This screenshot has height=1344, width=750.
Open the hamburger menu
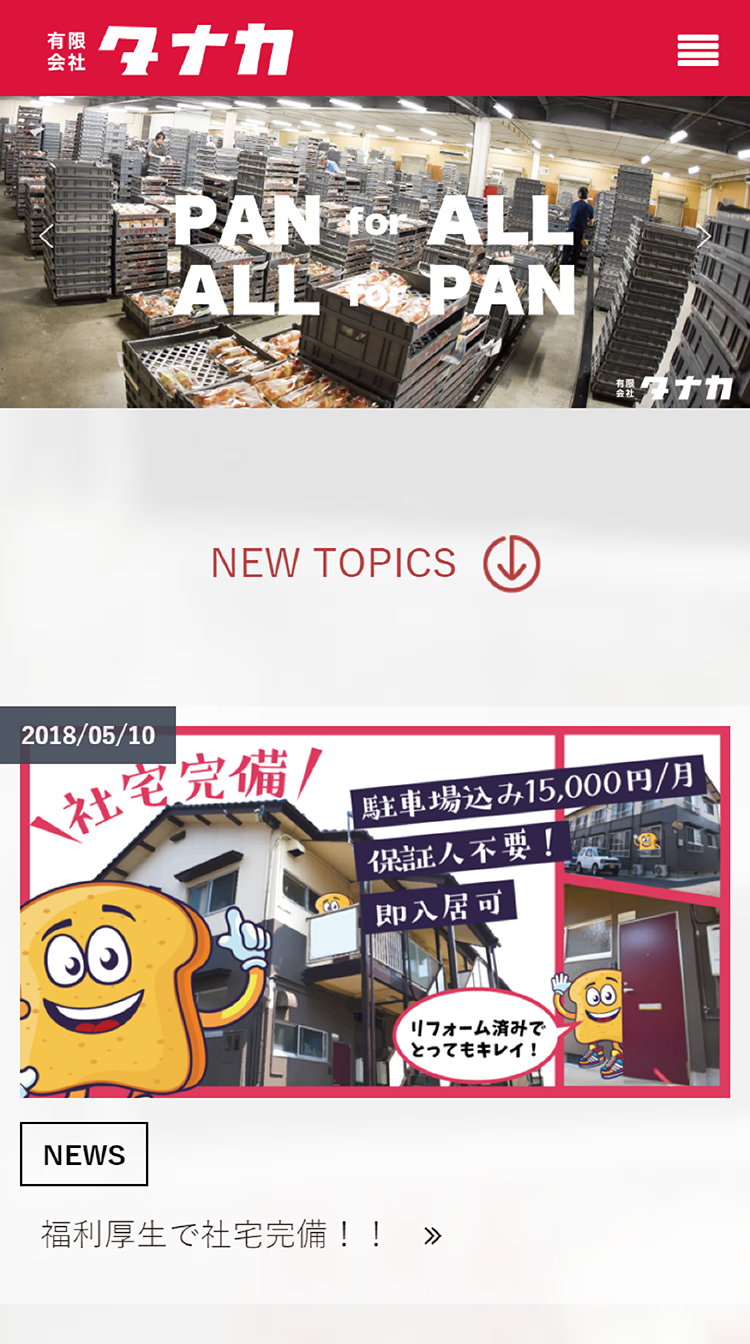click(697, 50)
